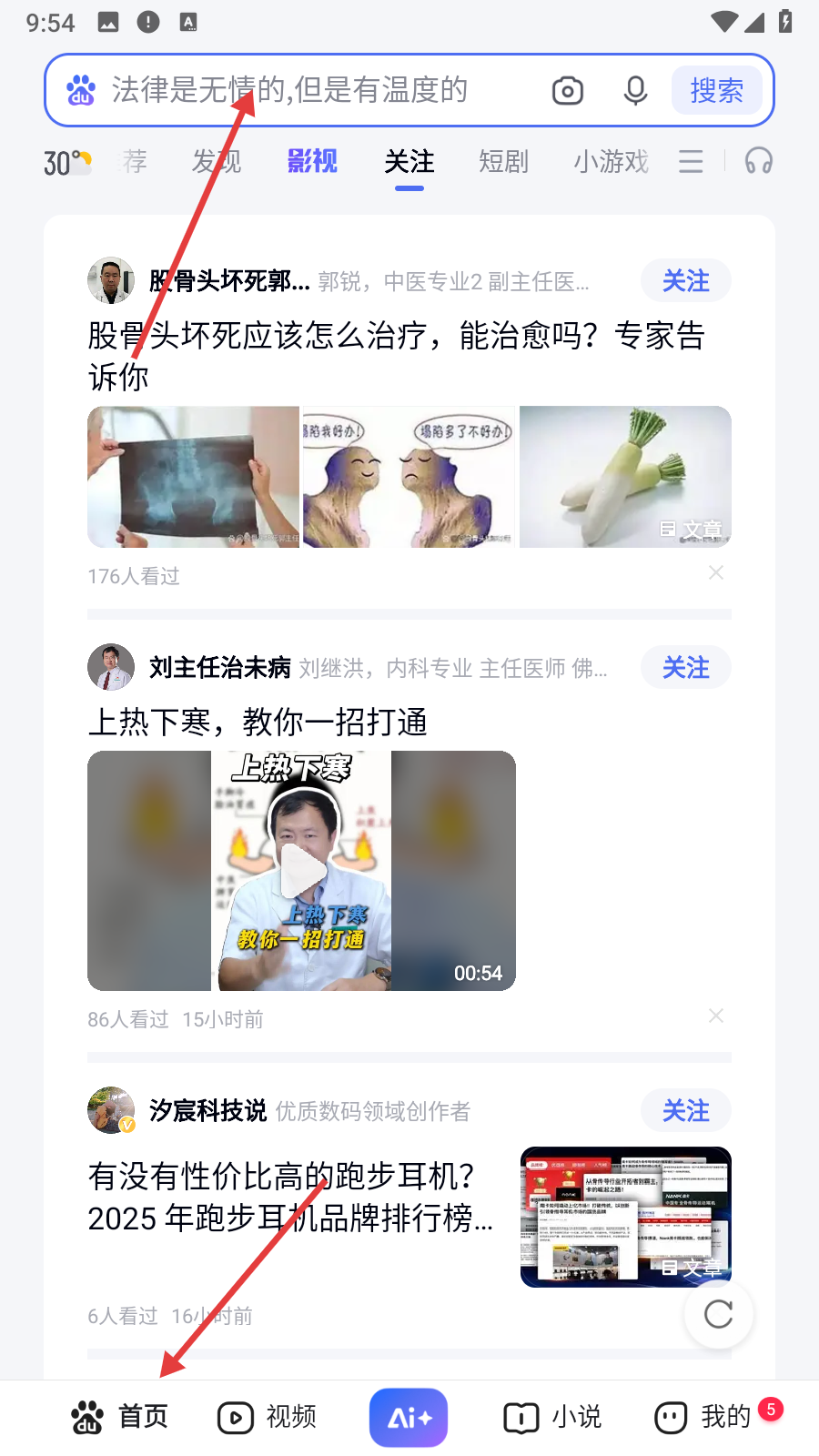Viewport: 819px width, 1456px height.
Task: Open the headphones listening mode
Action: pyautogui.click(x=758, y=162)
